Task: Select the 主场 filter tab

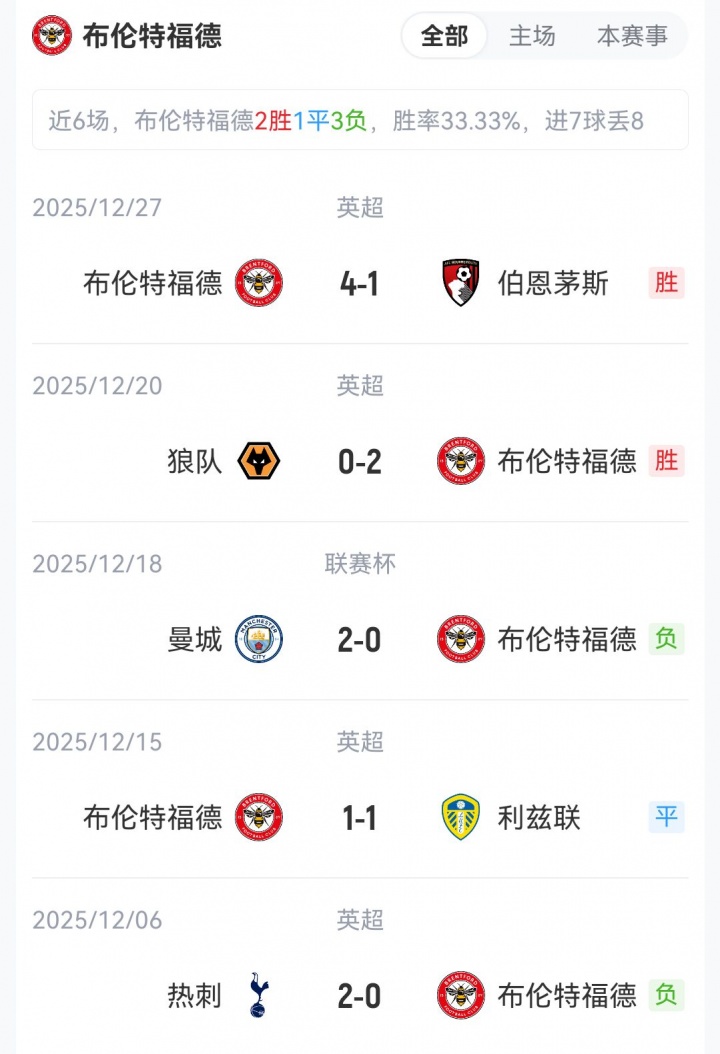Action: 532,37
